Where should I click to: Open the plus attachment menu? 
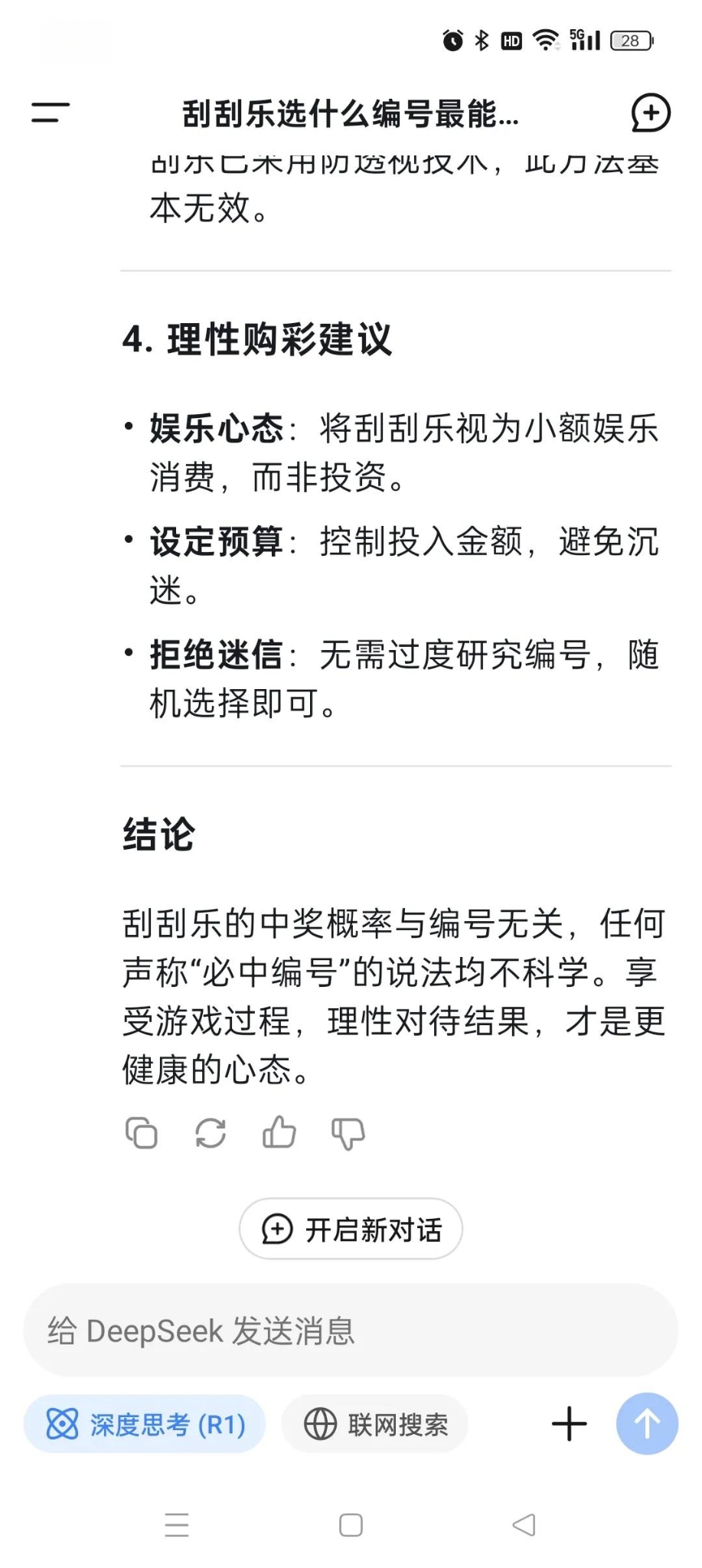click(x=569, y=1424)
